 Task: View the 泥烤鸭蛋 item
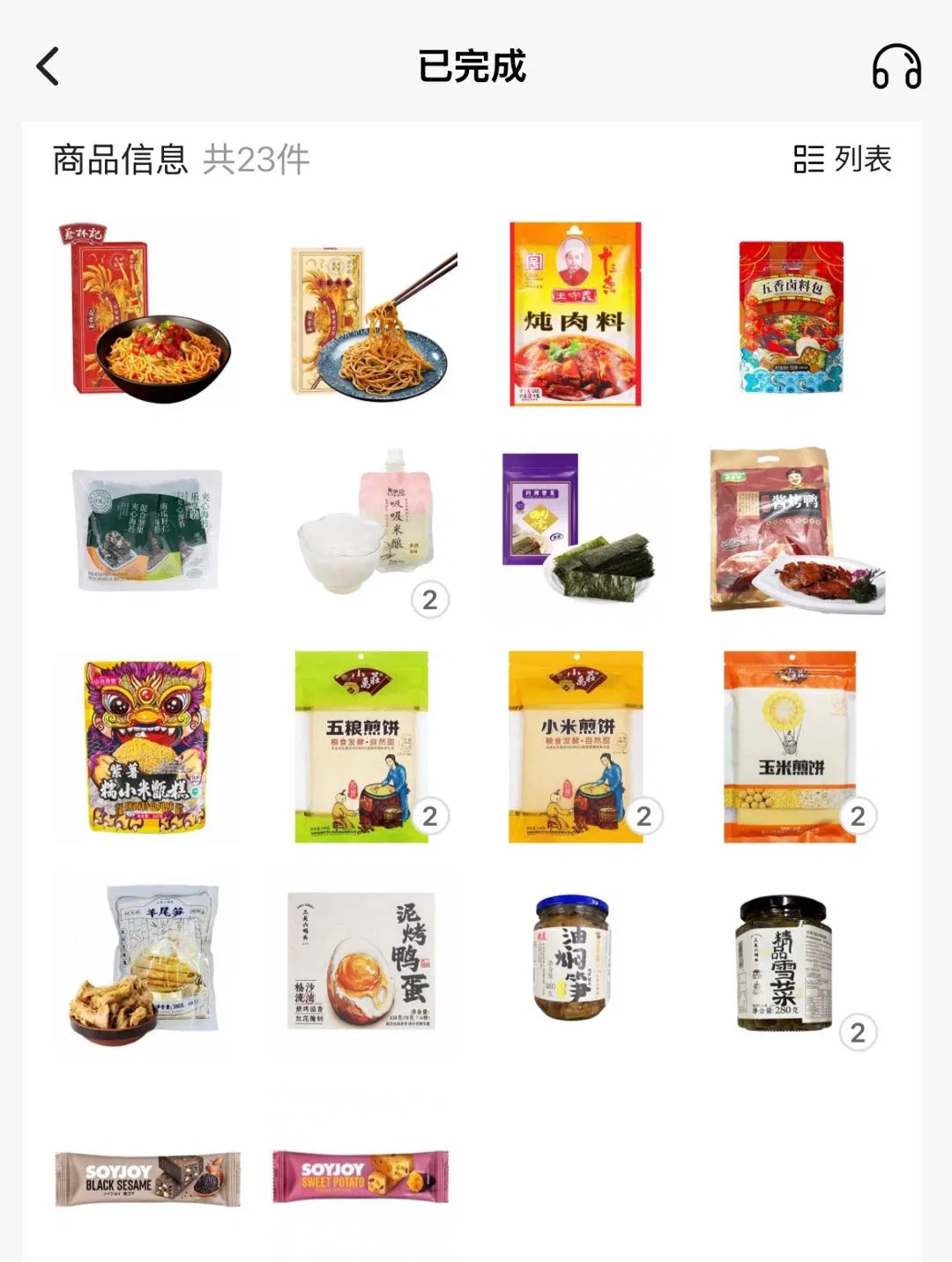tap(362, 962)
